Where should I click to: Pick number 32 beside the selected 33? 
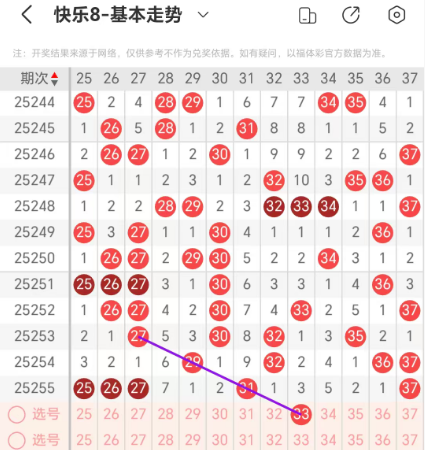[x=274, y=414]
